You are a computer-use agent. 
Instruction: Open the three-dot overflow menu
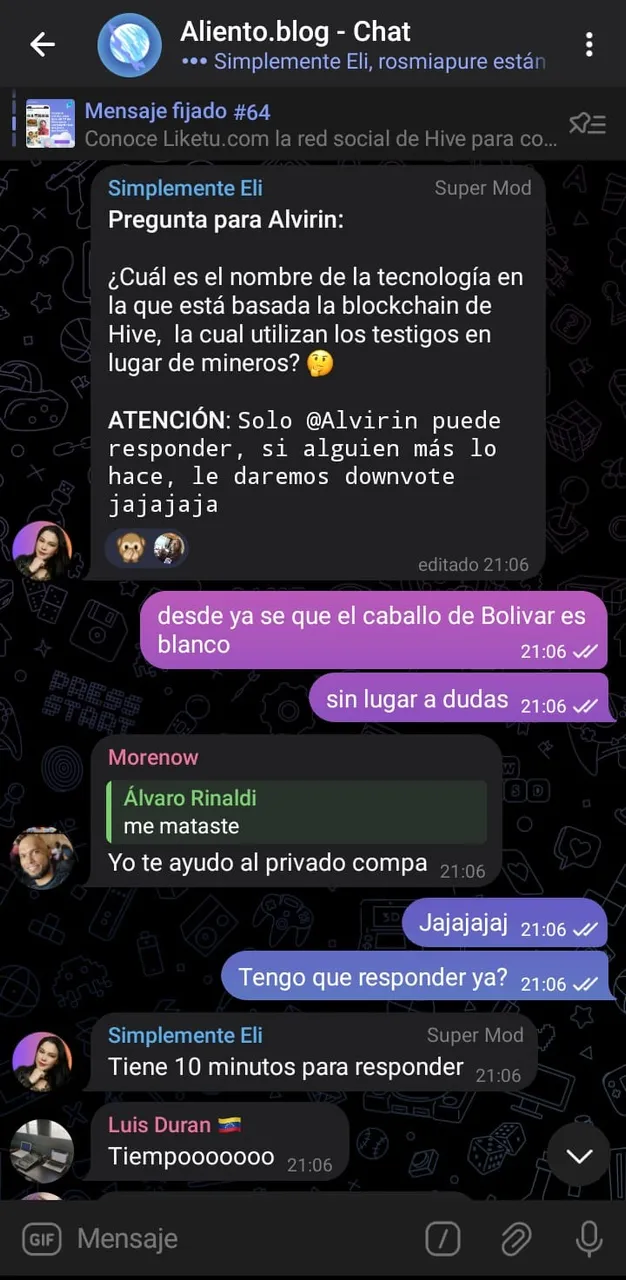[x=589, y=44]
